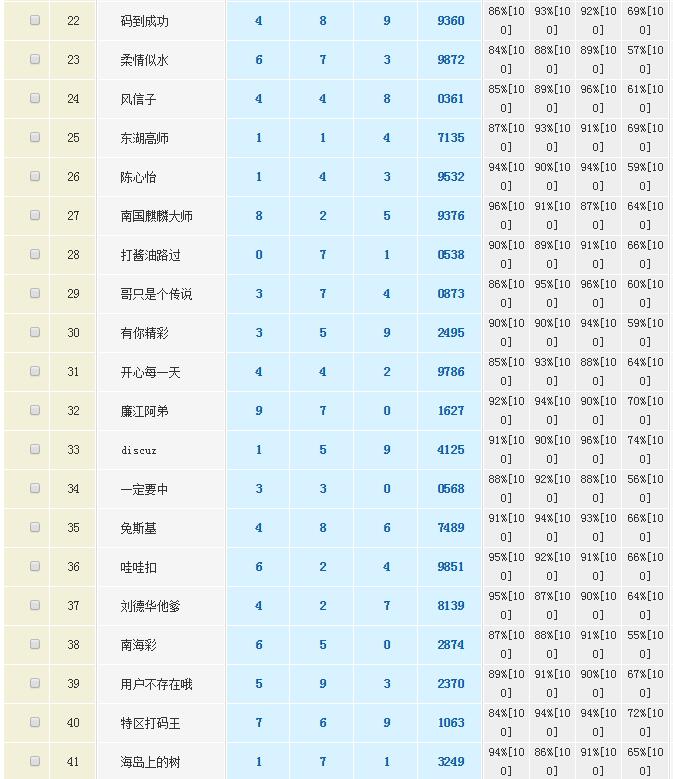Select row 26 陈心怡 checkbox

pyautogui.click(x=35, y=176)
